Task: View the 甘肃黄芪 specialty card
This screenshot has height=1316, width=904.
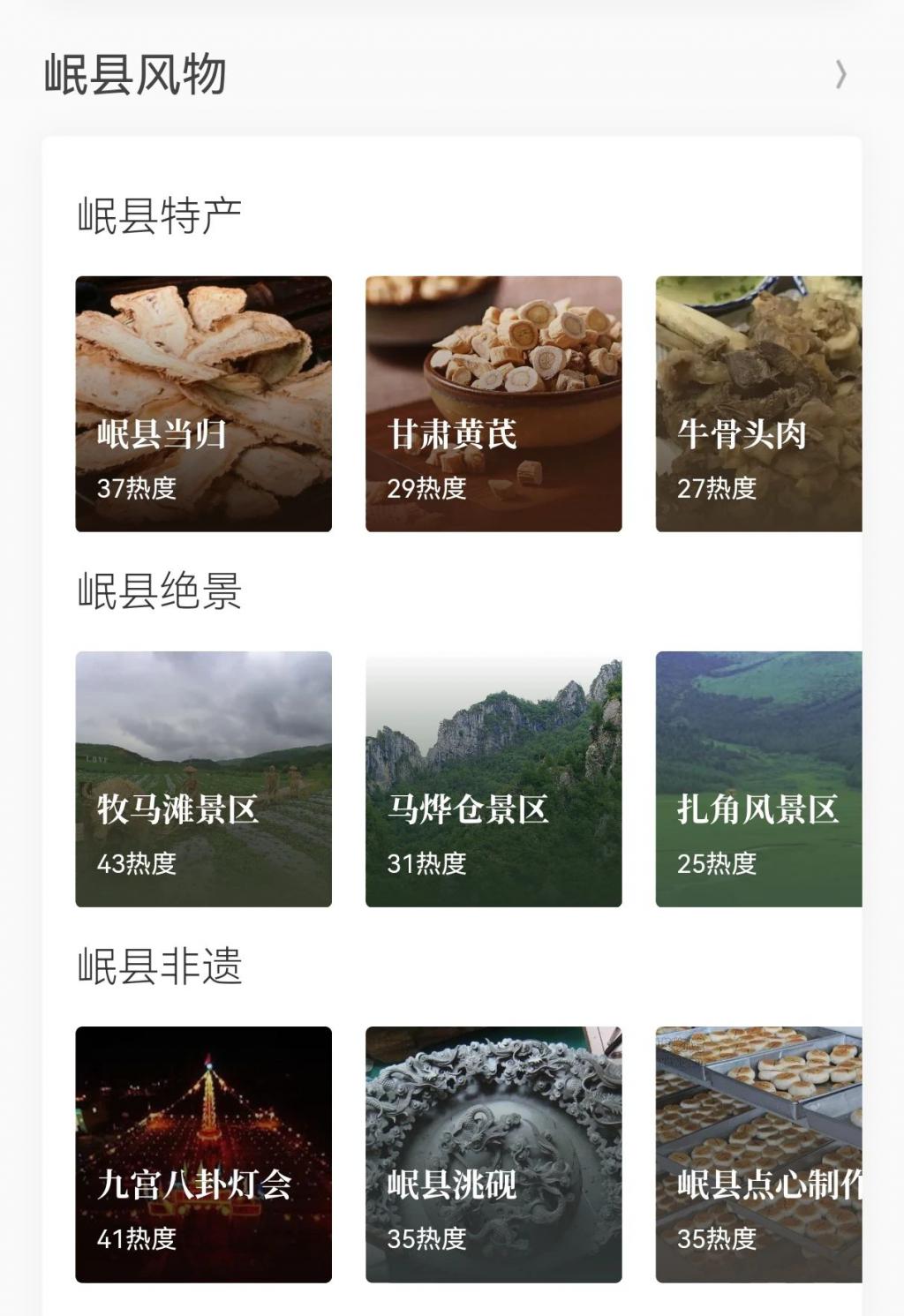Action: [493, 404]
